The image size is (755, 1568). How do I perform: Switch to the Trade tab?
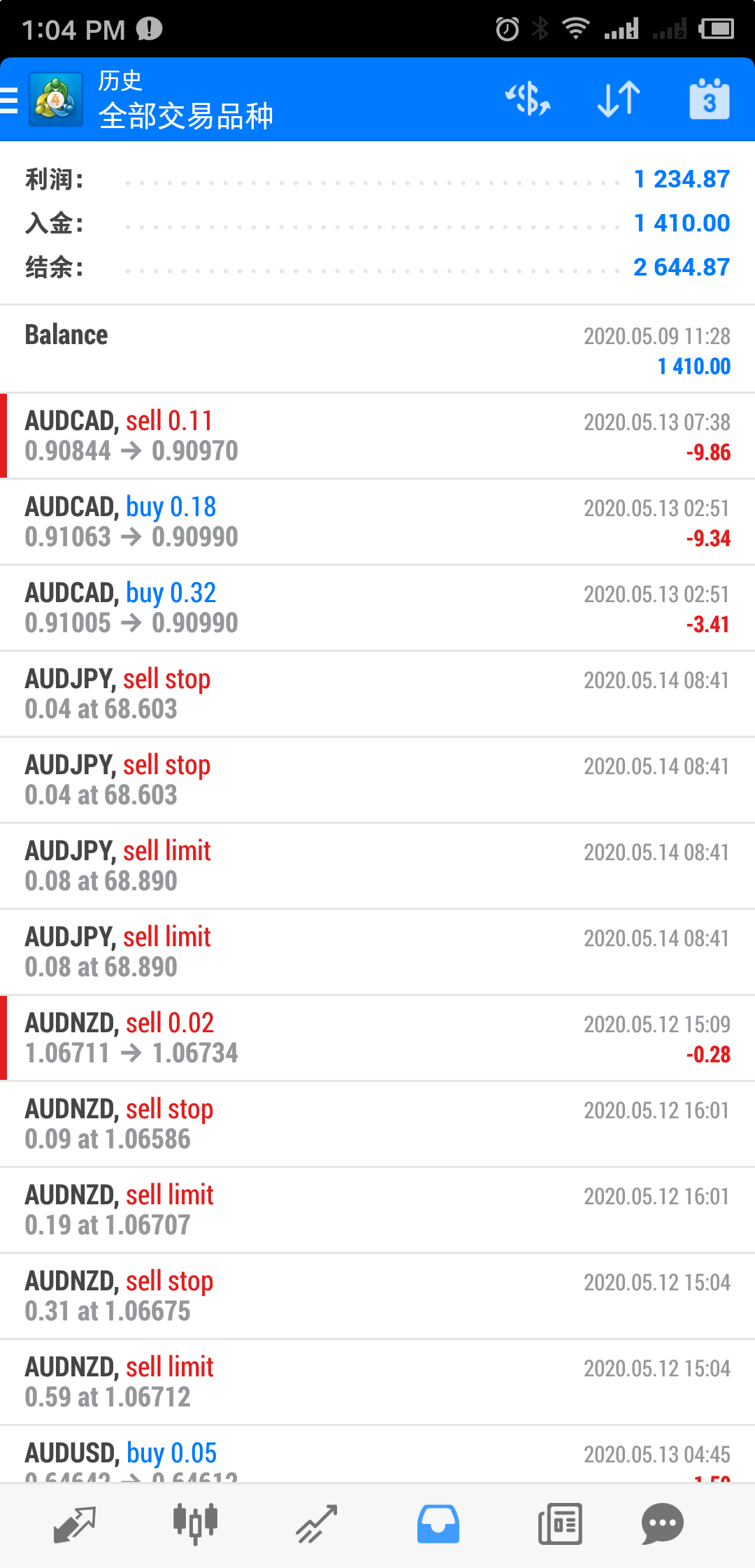tap(317, 1524)
